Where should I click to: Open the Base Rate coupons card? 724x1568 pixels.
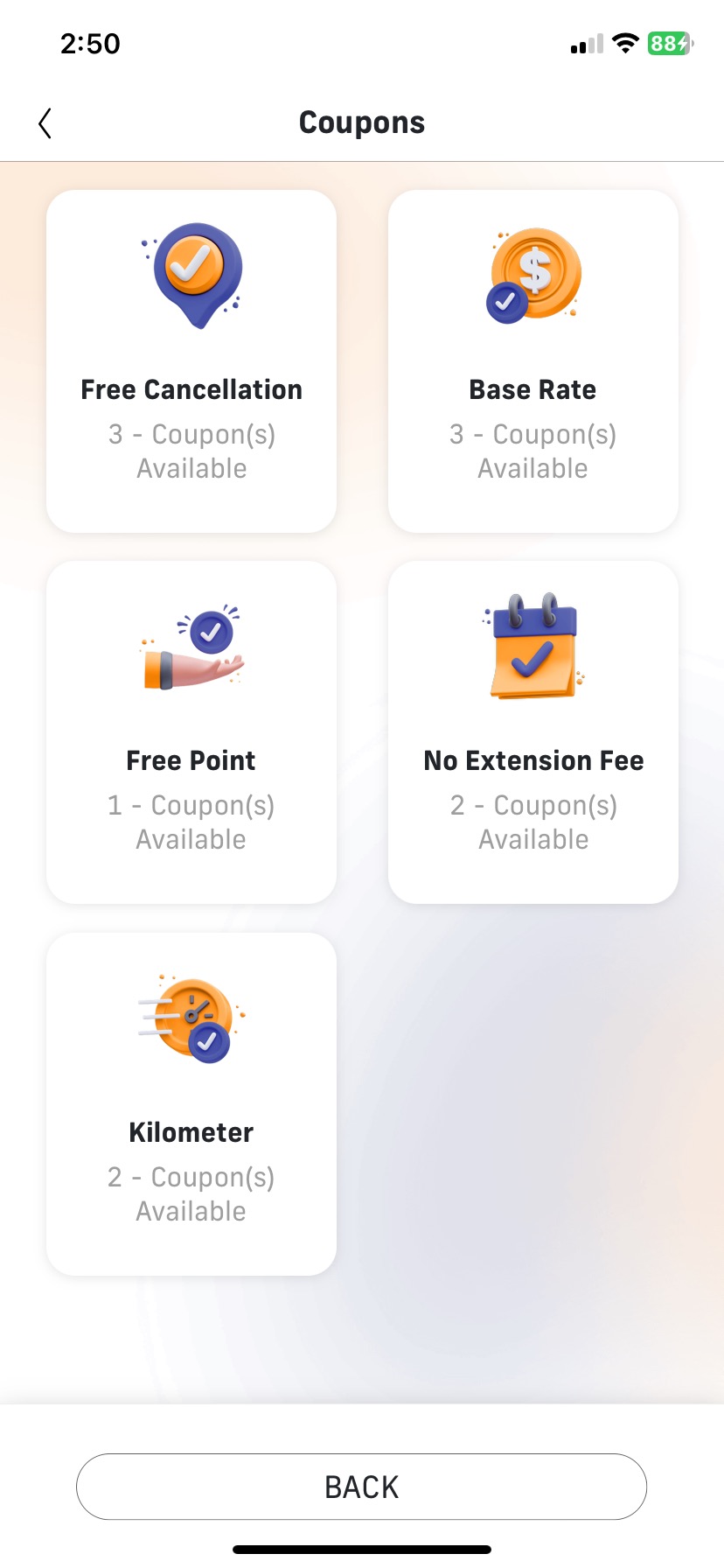point(533,362)
